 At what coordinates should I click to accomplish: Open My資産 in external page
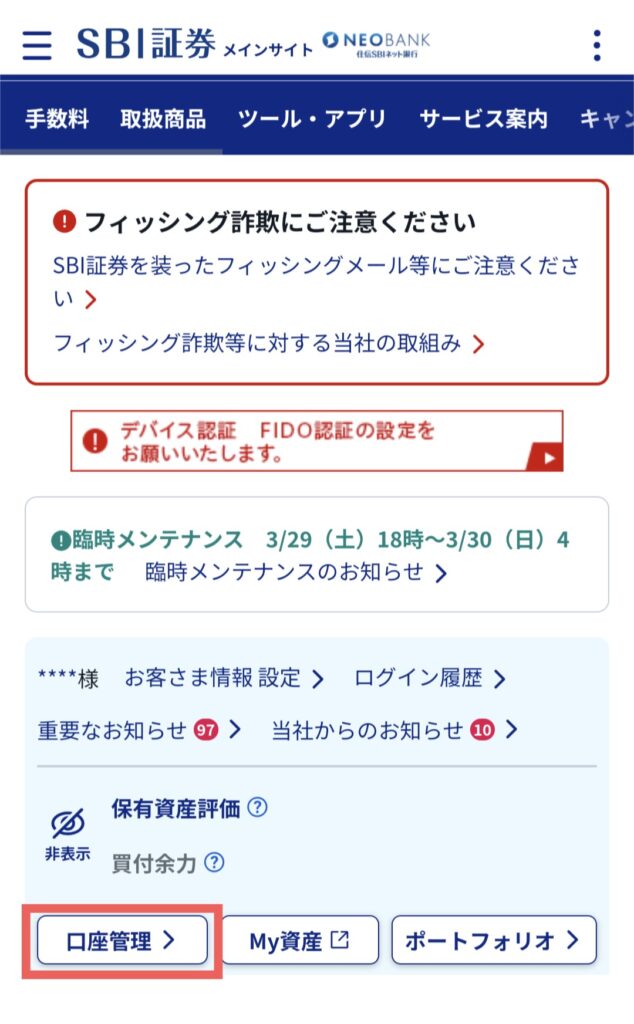click(x=299, y=940)
